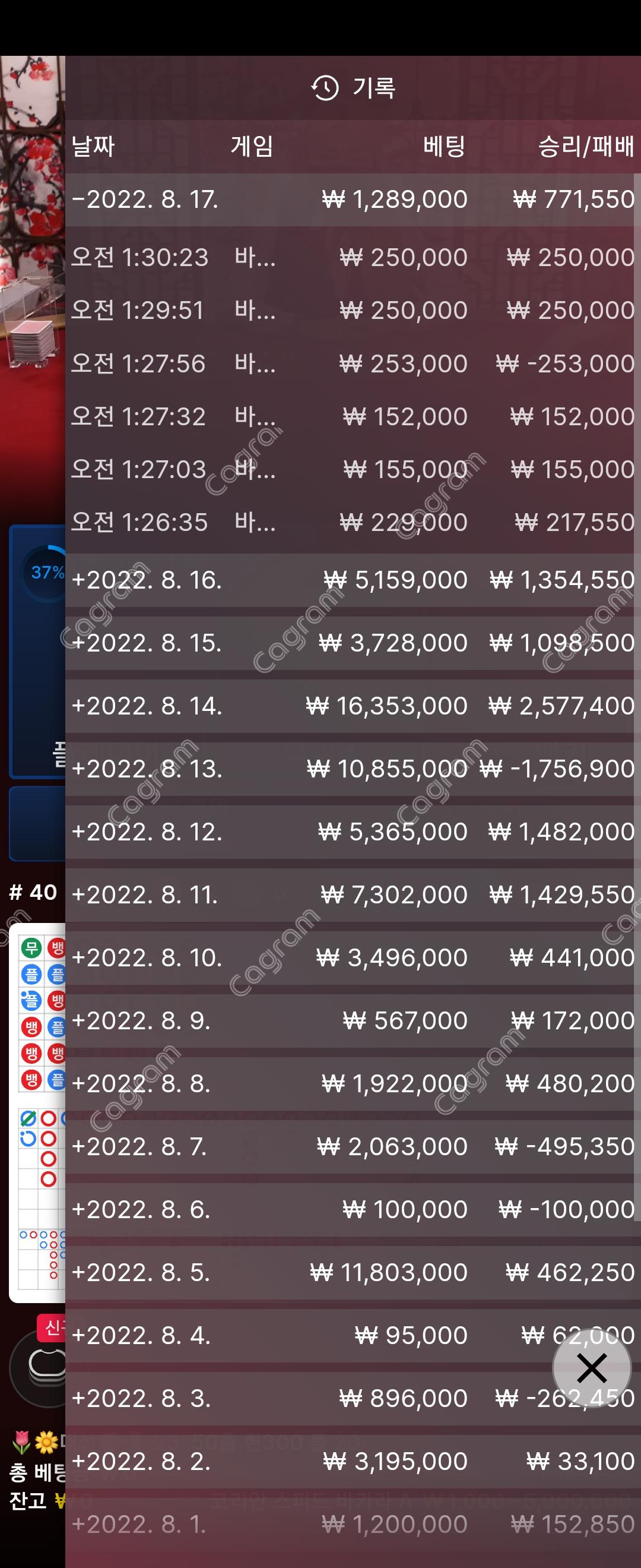Expand the 2022. 8. 2. history row

point(146,1461)
